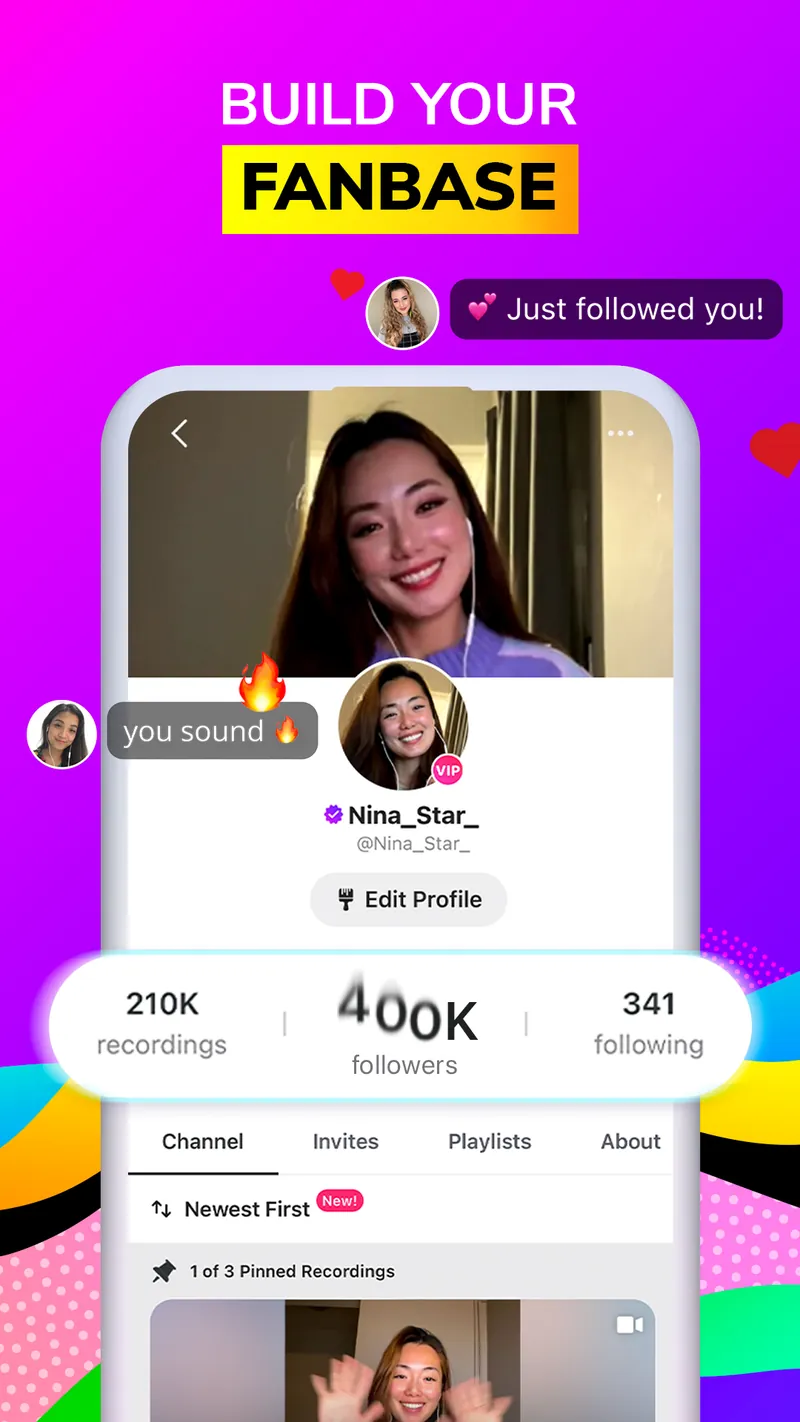View the About tab
This screenshot has width=800, height=1422.
point(630,1142)
